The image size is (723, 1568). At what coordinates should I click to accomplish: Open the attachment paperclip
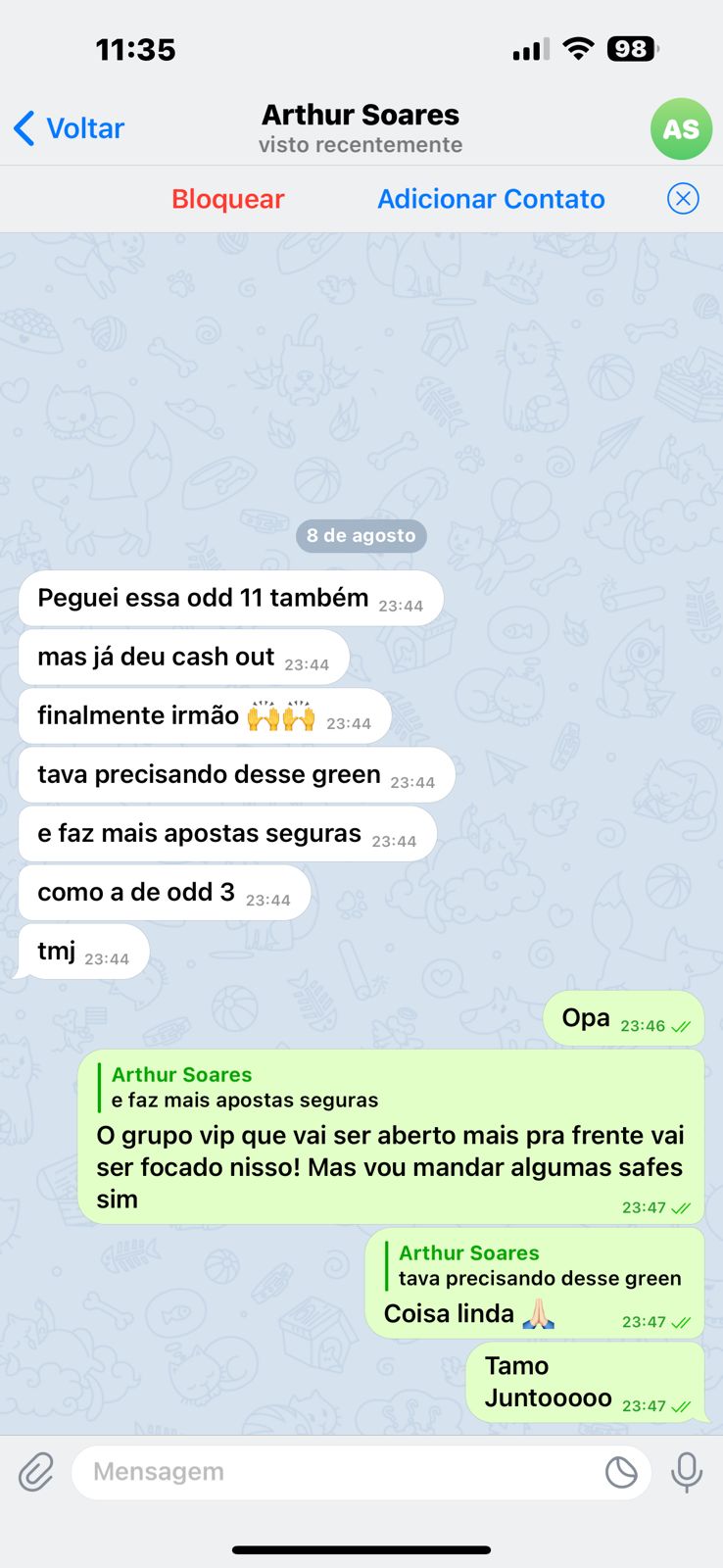coord(36,1472)
